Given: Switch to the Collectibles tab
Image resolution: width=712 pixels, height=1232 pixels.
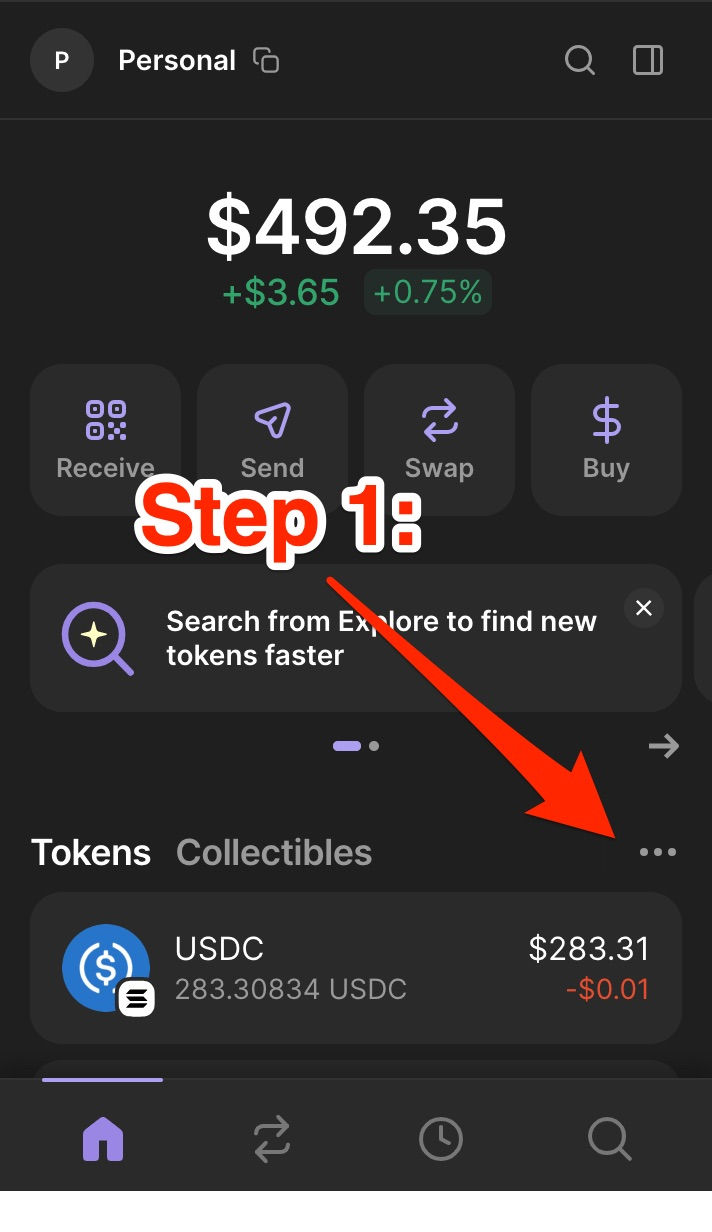Looking at the screenshot, I should pyautogui.click(x=274, y=853).
